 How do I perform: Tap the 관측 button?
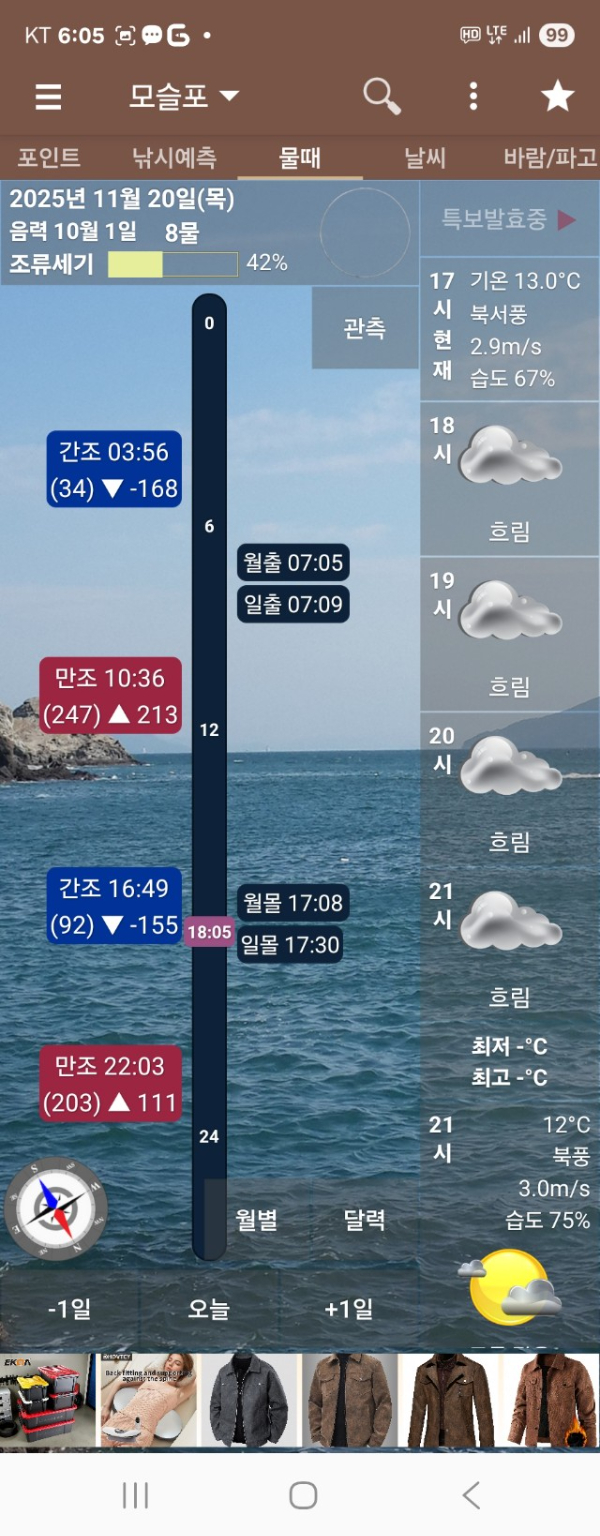point(365,328)
